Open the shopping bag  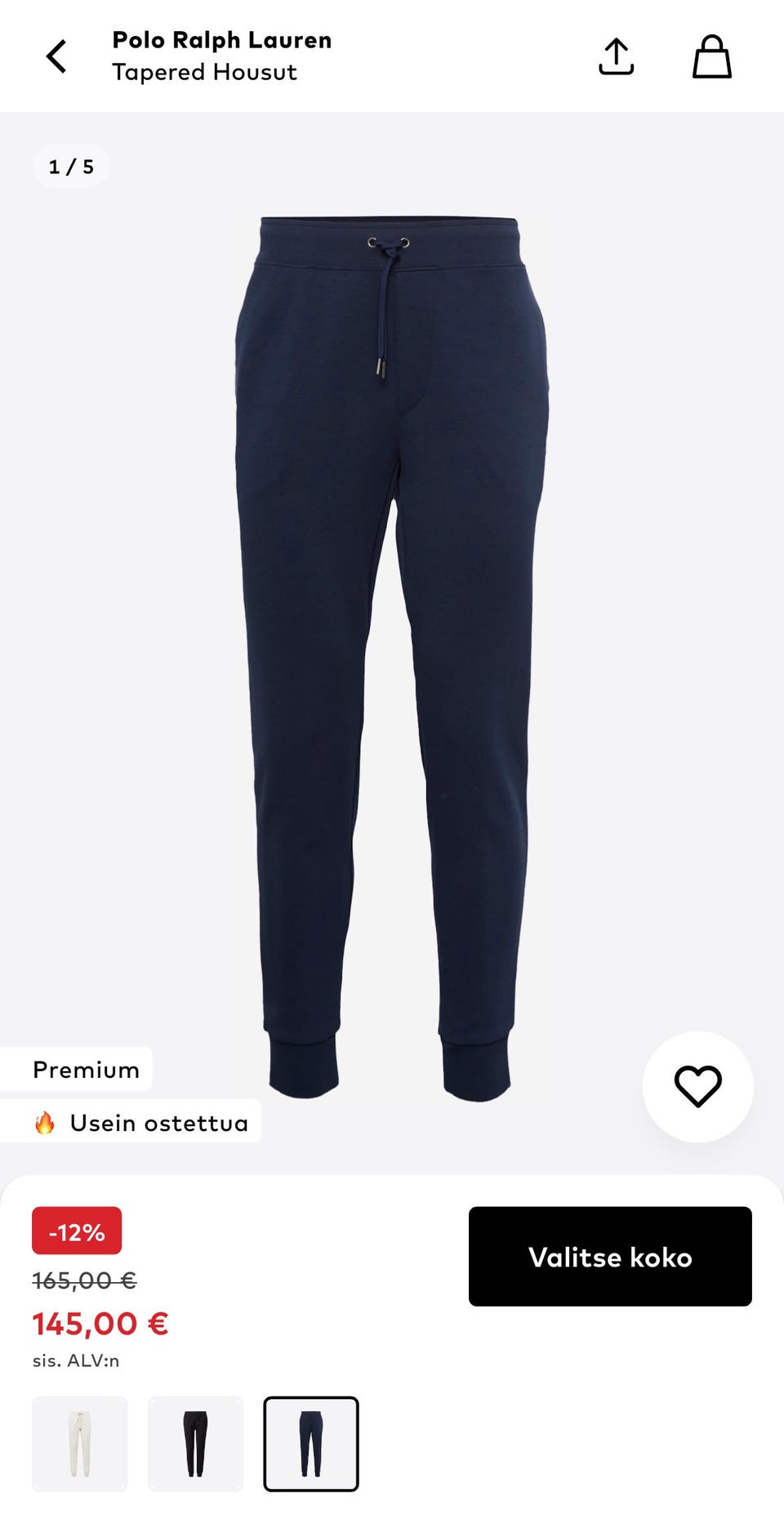click(x=711, y=56)
